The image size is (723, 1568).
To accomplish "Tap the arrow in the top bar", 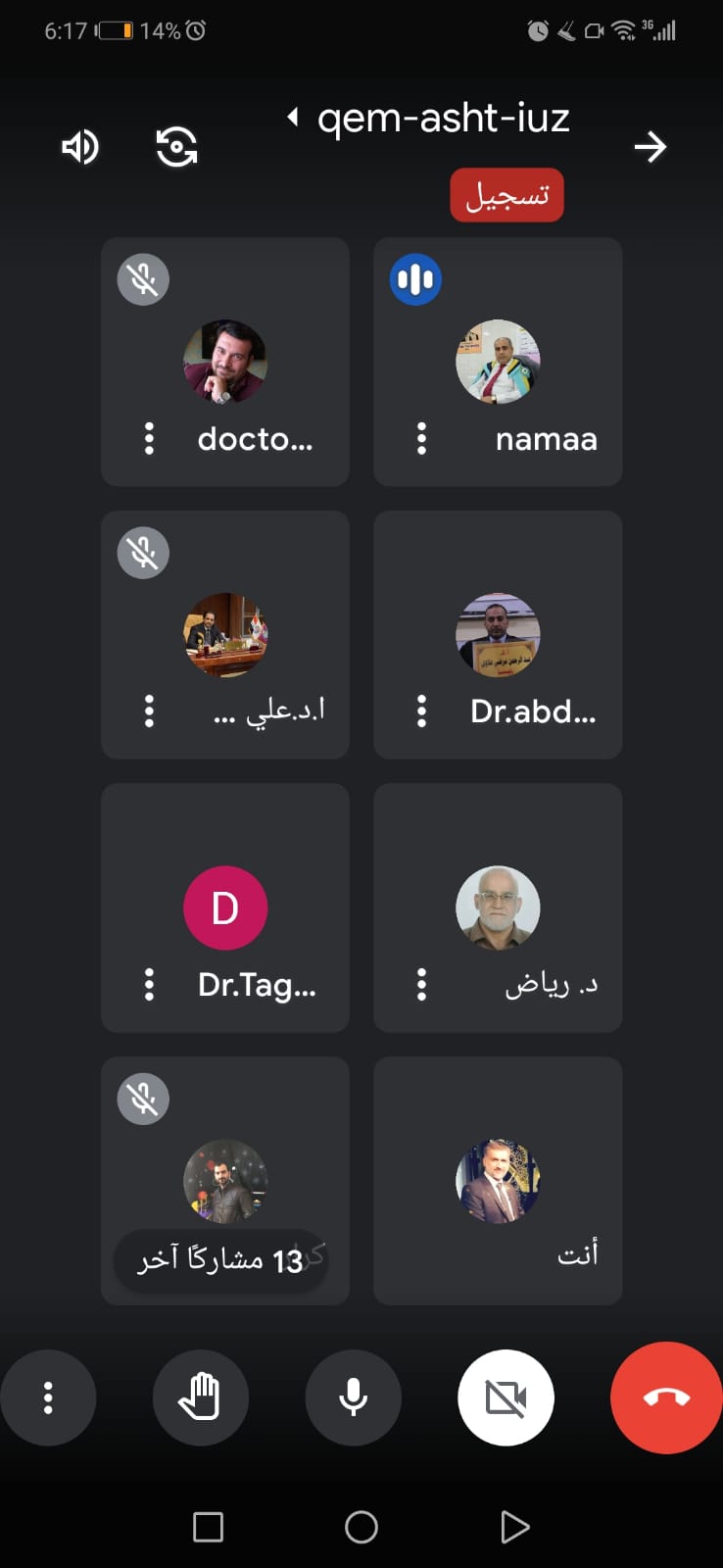I will [650, 147].
